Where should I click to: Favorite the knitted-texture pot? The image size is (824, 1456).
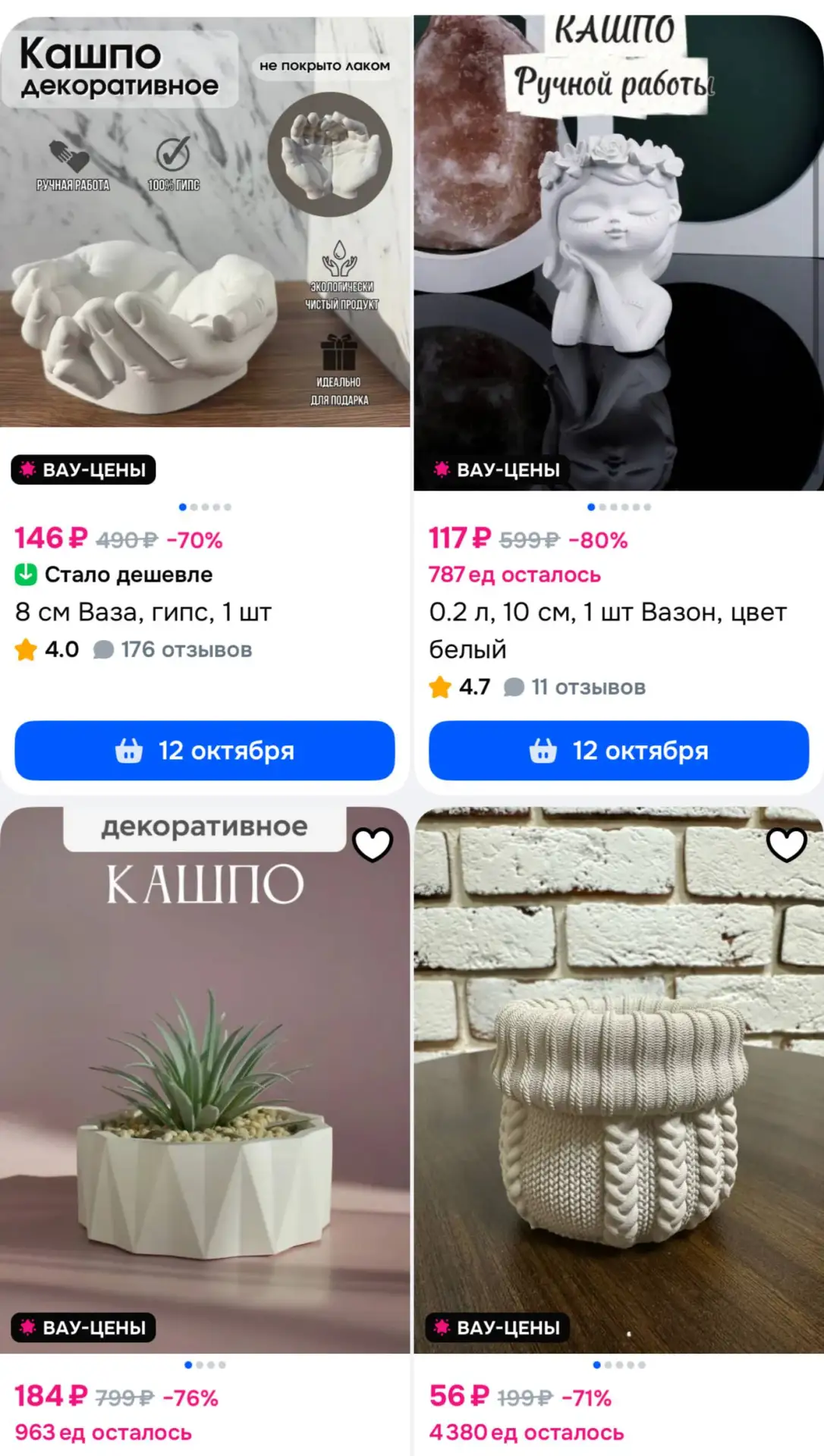click(787, 844)
